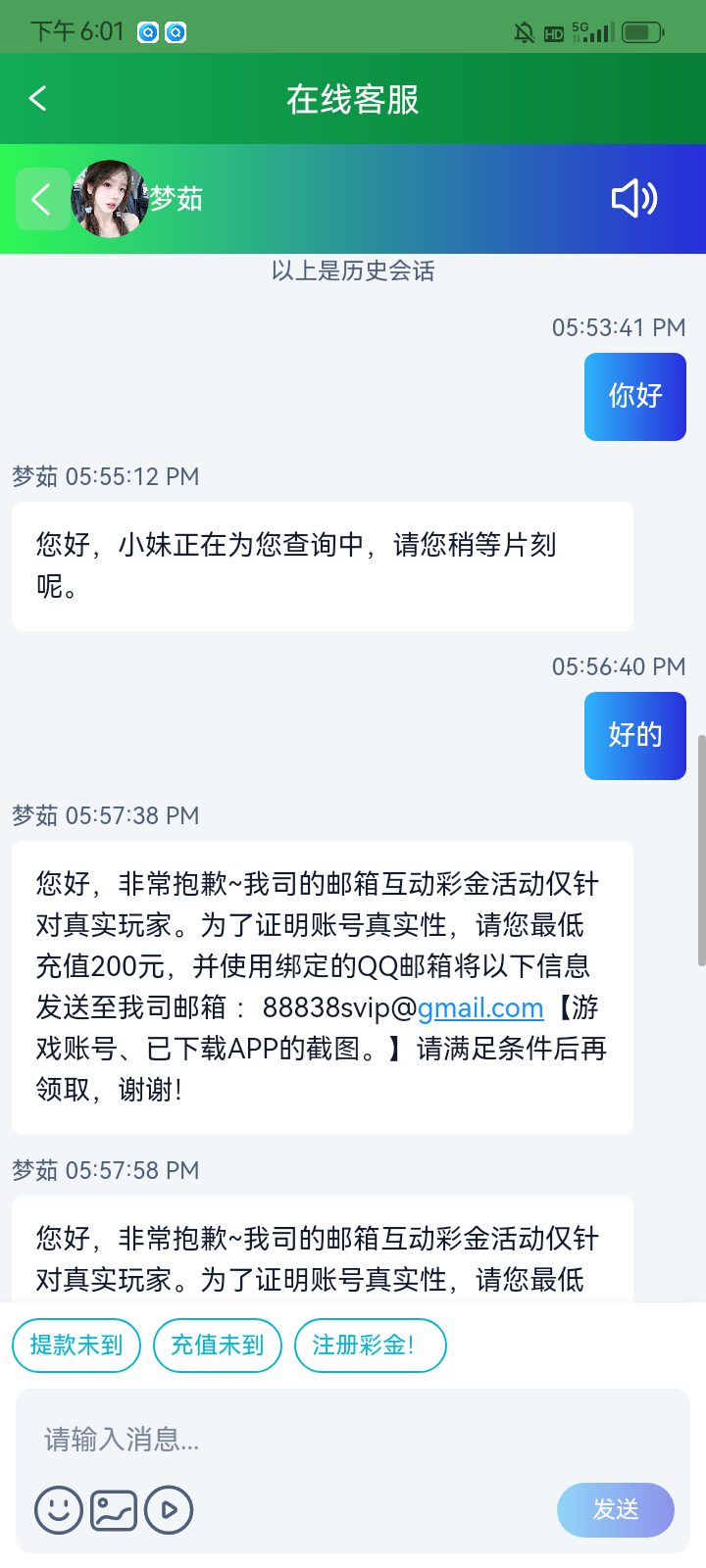The image size is (706, 1568).
Task: Tap the 在线客服 title bar
Action: point(353,98)
